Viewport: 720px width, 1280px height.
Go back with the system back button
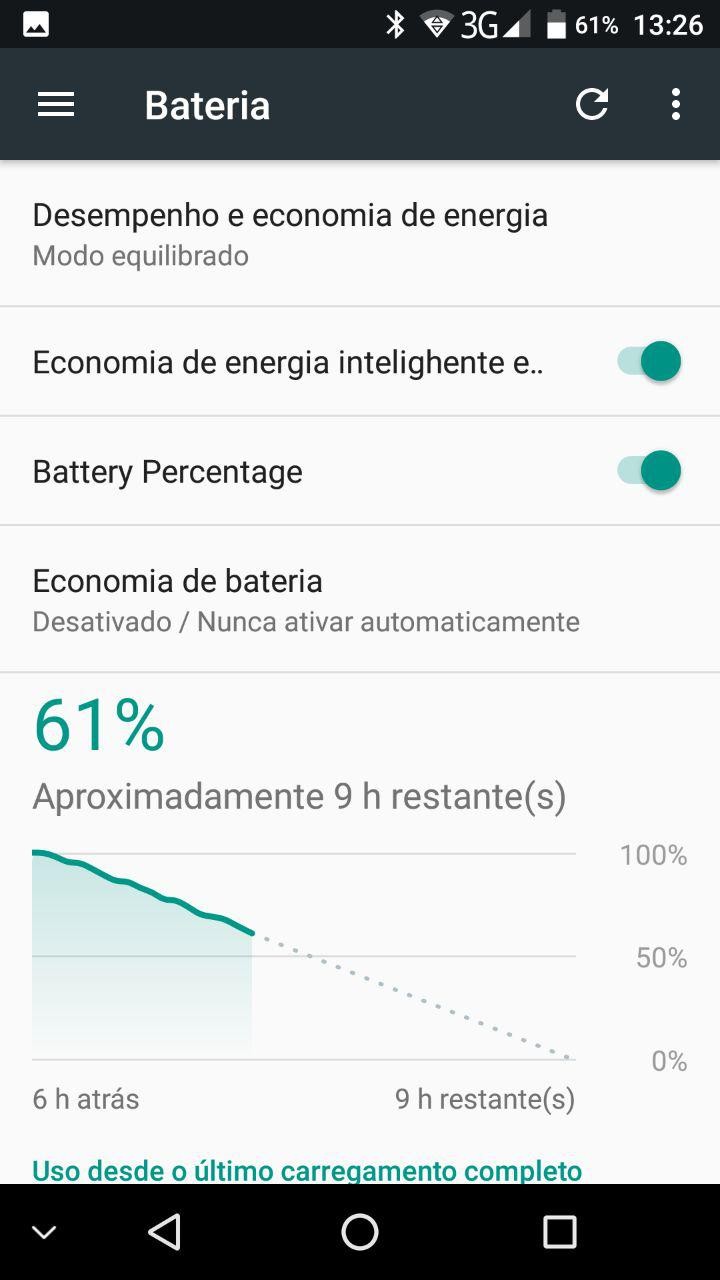[164, 1232]
